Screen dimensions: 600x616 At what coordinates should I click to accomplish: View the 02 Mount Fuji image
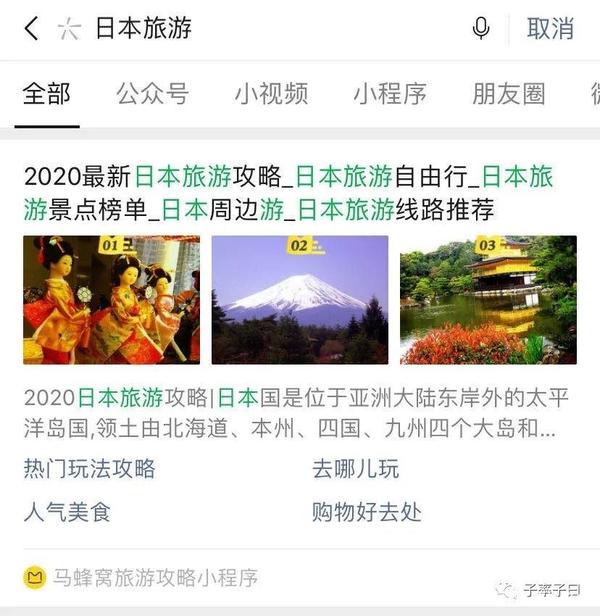(299, 299)
